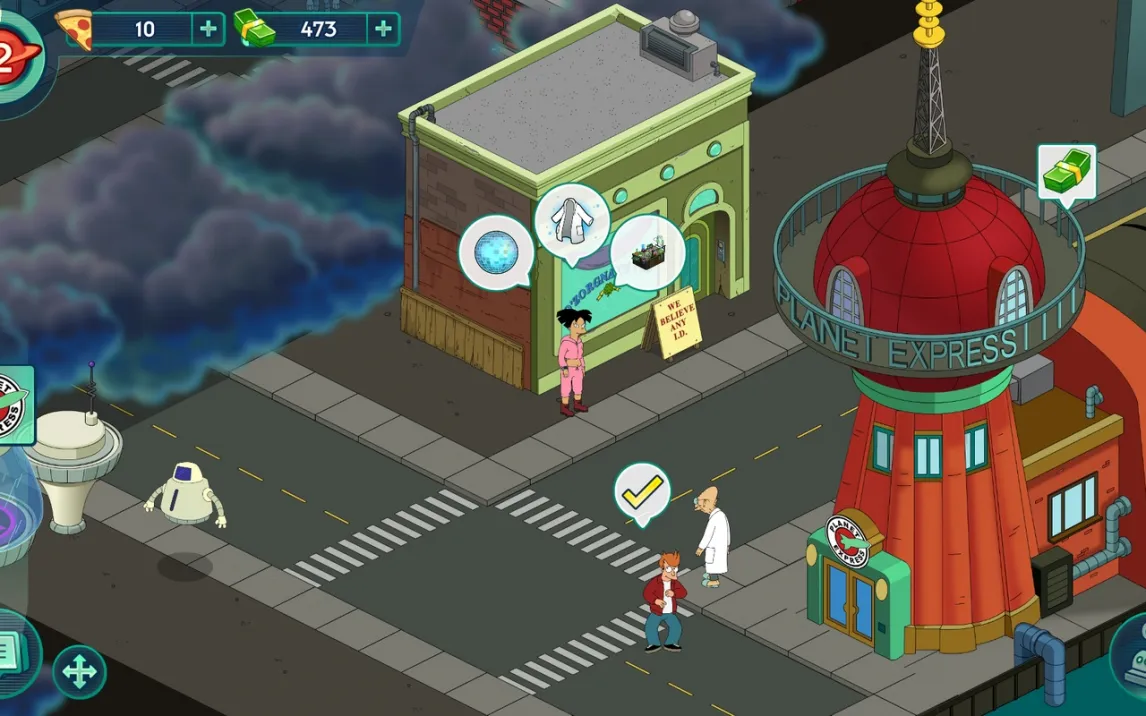The width and height of the screenshot is (1146, 716).
Task: Open the task list icon at bottom left
Action: click(x=12, y=653)
